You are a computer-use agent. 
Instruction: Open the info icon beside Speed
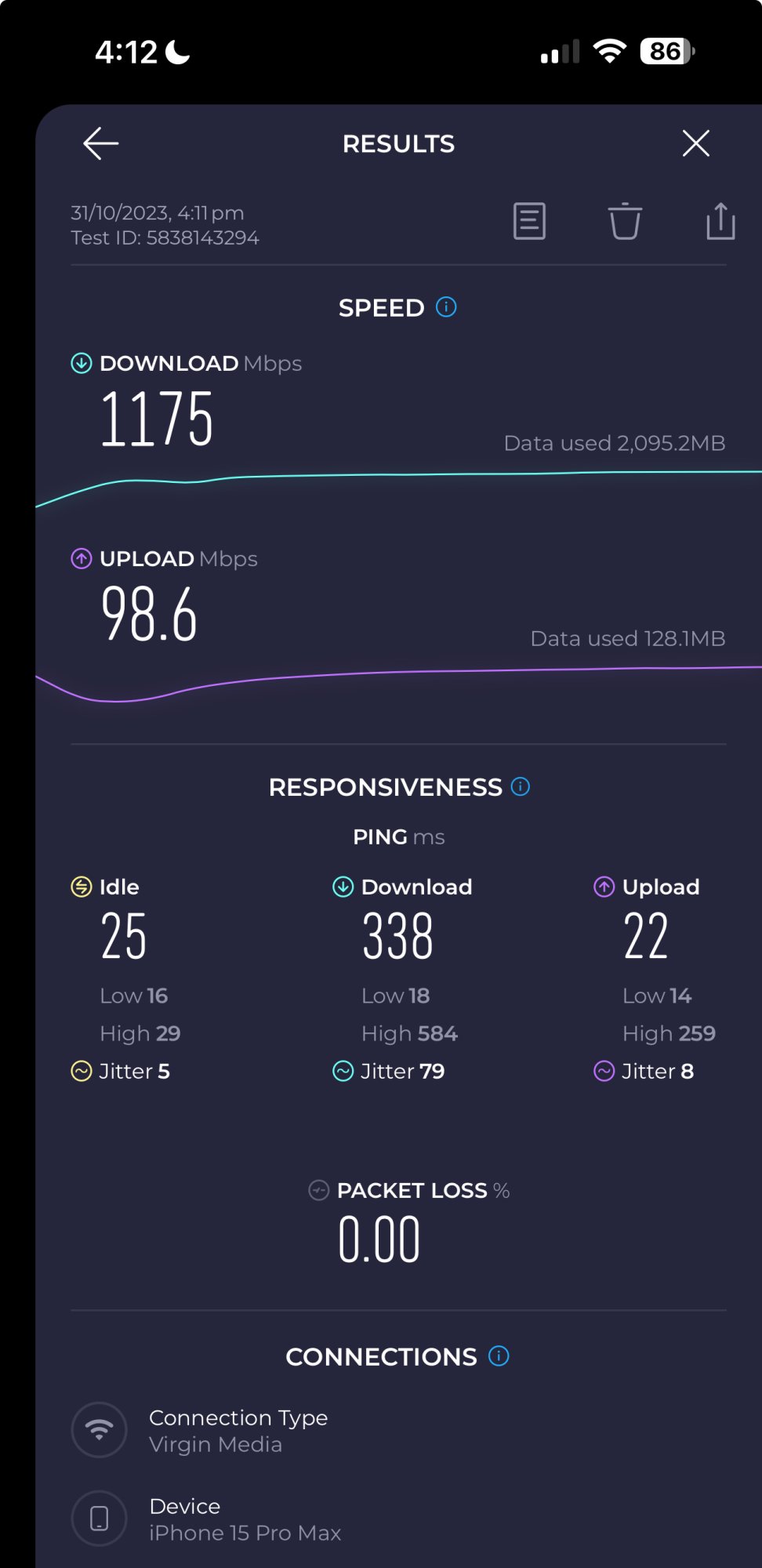pos(446,307)
